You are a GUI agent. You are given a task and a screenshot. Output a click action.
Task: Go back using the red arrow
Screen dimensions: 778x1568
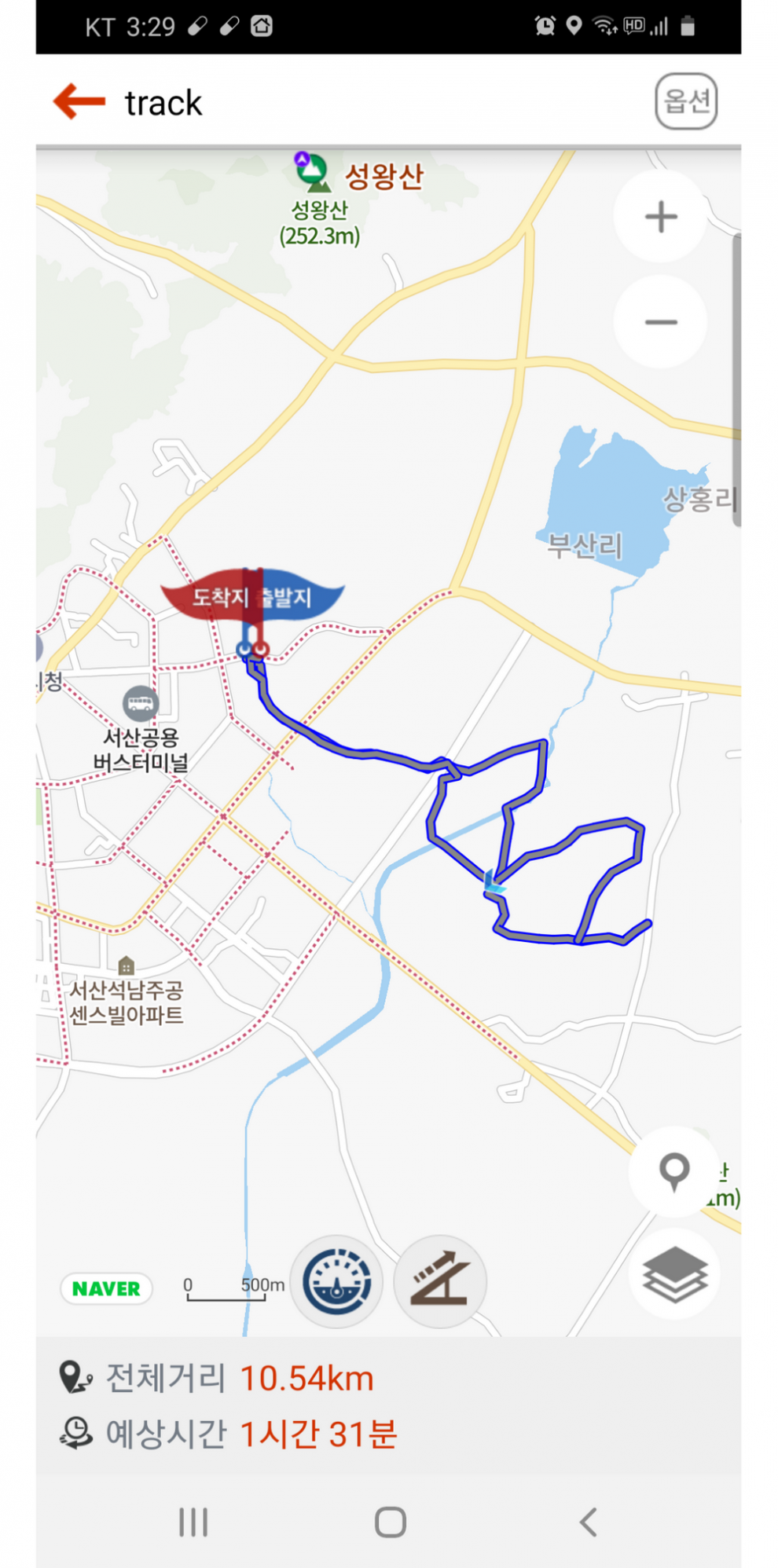point(79,101)
